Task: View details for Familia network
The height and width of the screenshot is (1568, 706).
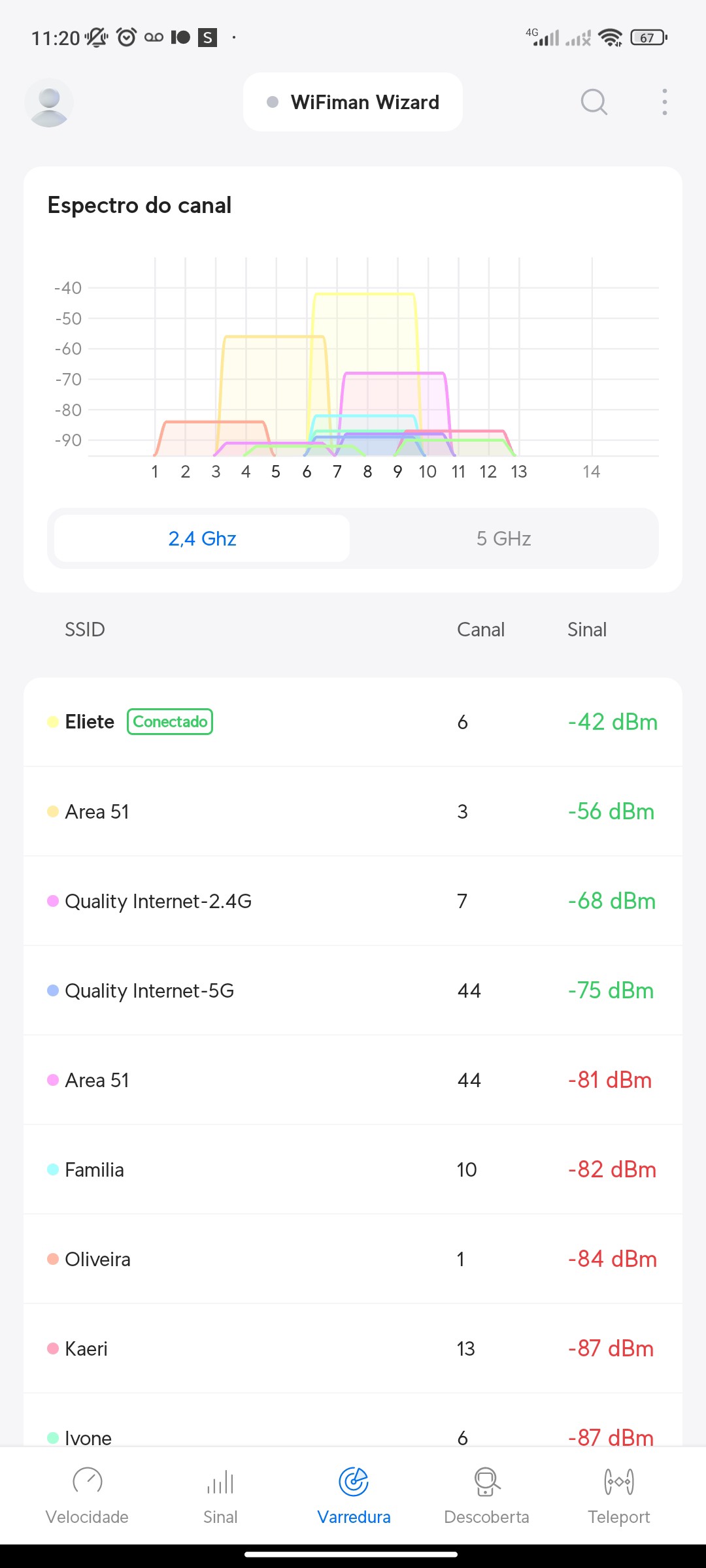Action: [x=353, y=1169]
